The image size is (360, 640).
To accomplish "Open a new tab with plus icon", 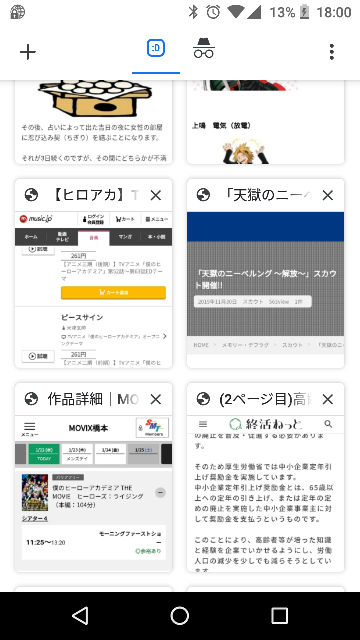I will [x=28, y=52].
